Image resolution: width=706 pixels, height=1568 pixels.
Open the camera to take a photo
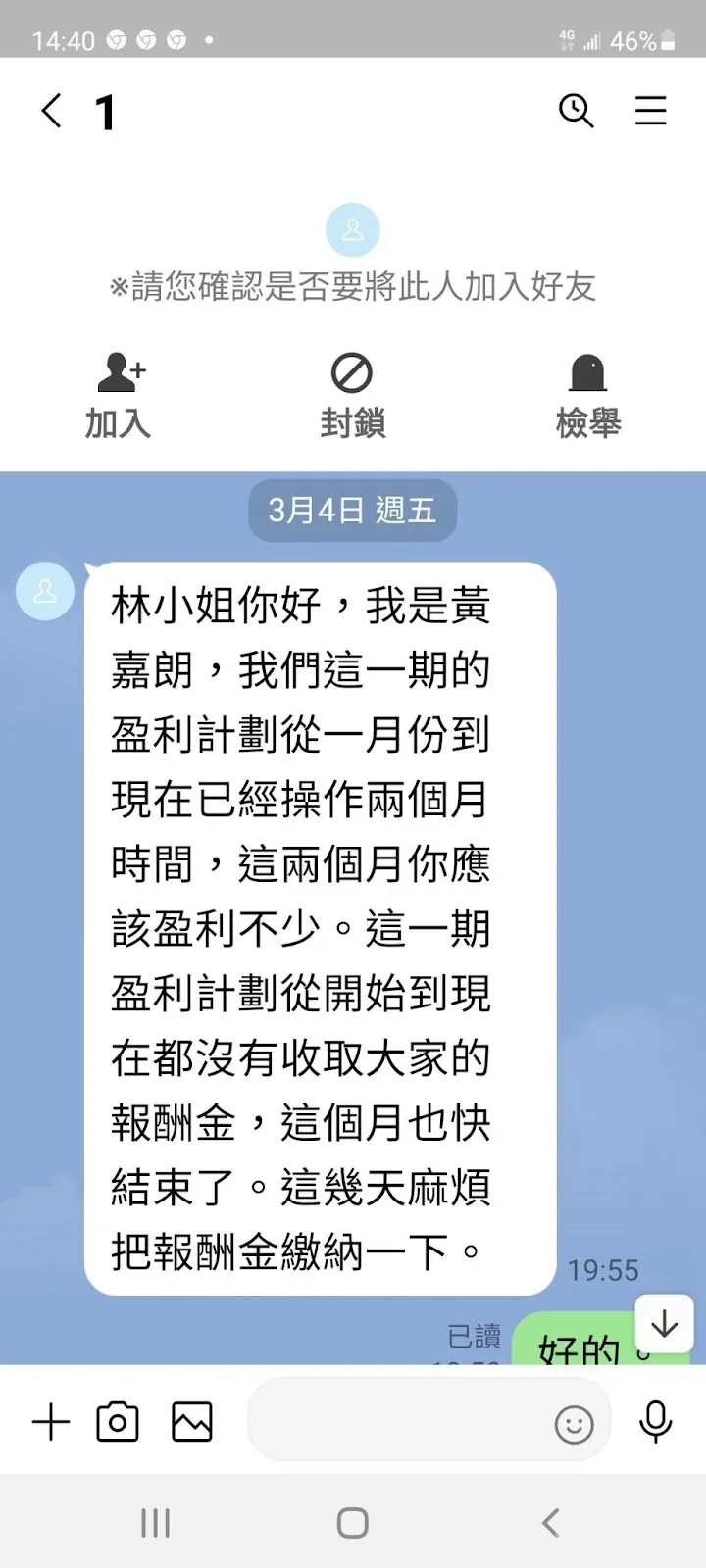click(x=118, y=1422)
